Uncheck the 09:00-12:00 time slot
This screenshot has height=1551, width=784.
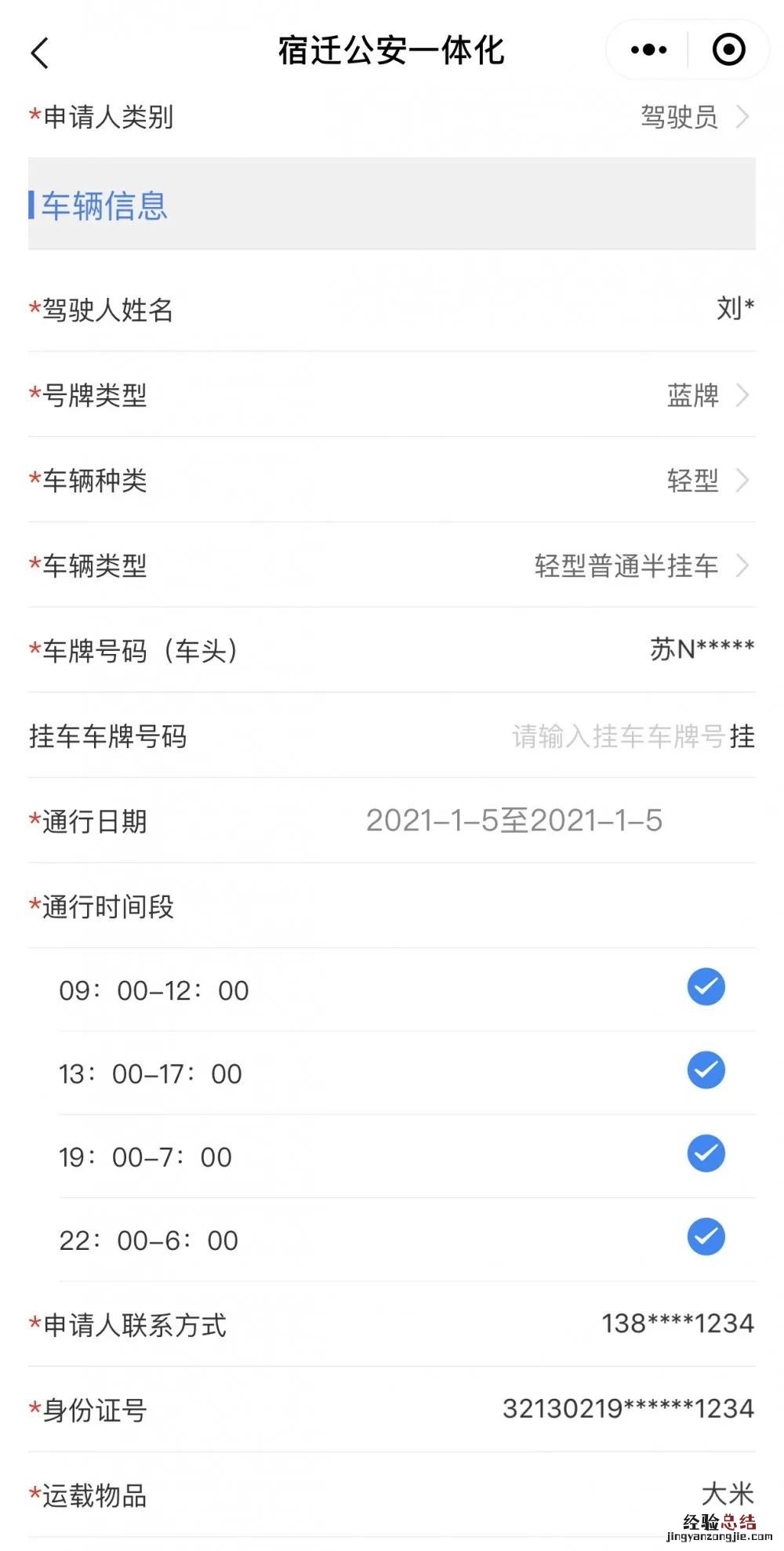(706, 987)
